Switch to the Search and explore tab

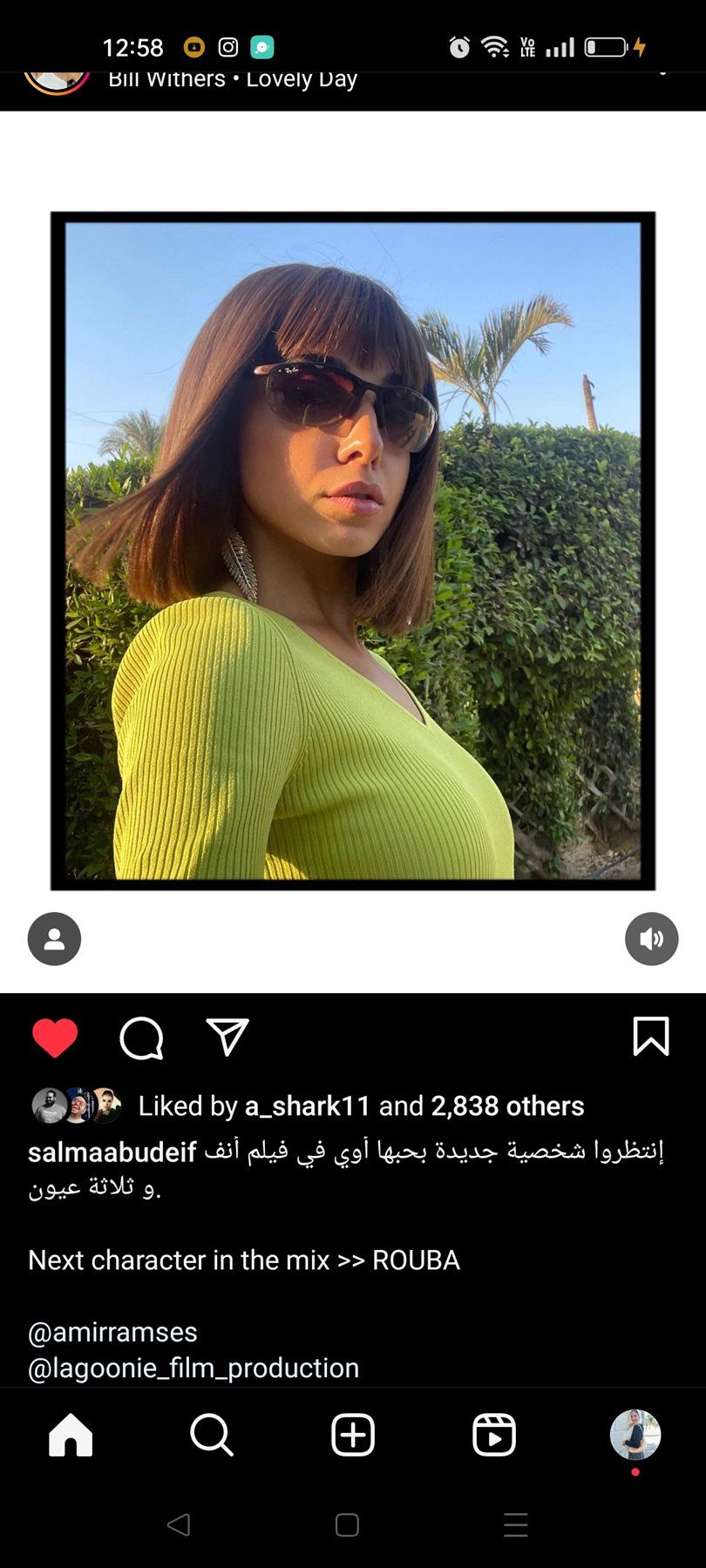212,1435
